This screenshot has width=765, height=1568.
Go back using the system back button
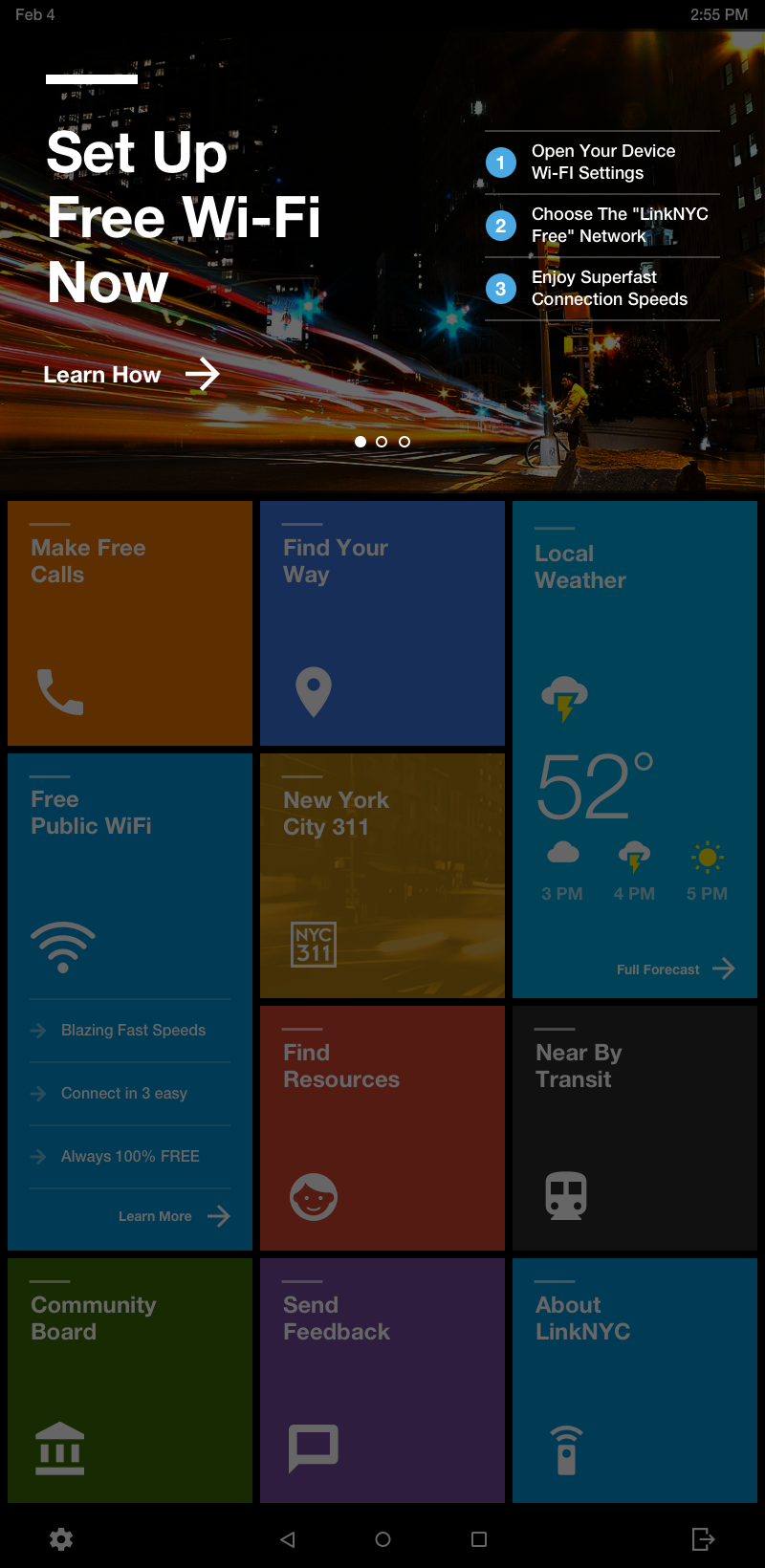[x=288, y=1539]
